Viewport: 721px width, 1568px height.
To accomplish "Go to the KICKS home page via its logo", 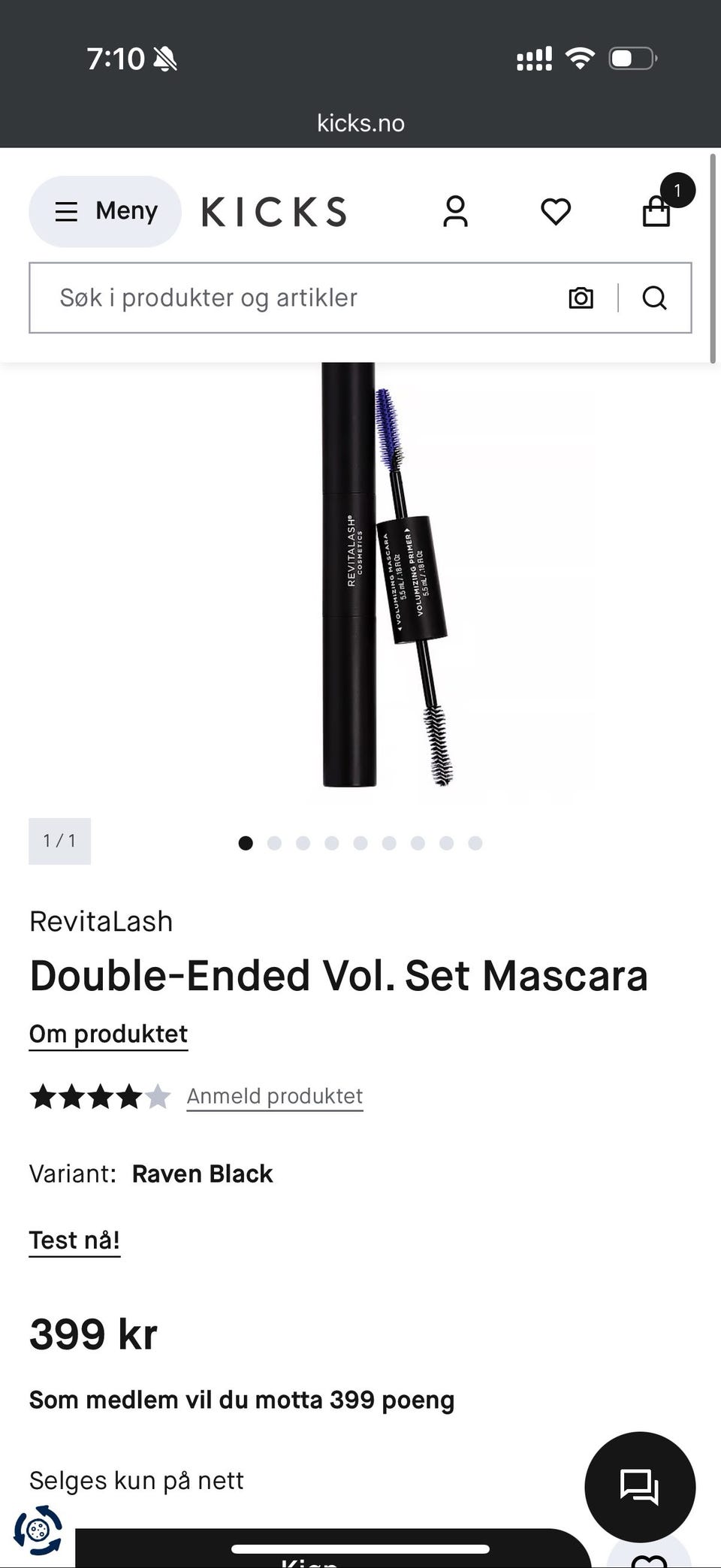I will tap(274, 211).
